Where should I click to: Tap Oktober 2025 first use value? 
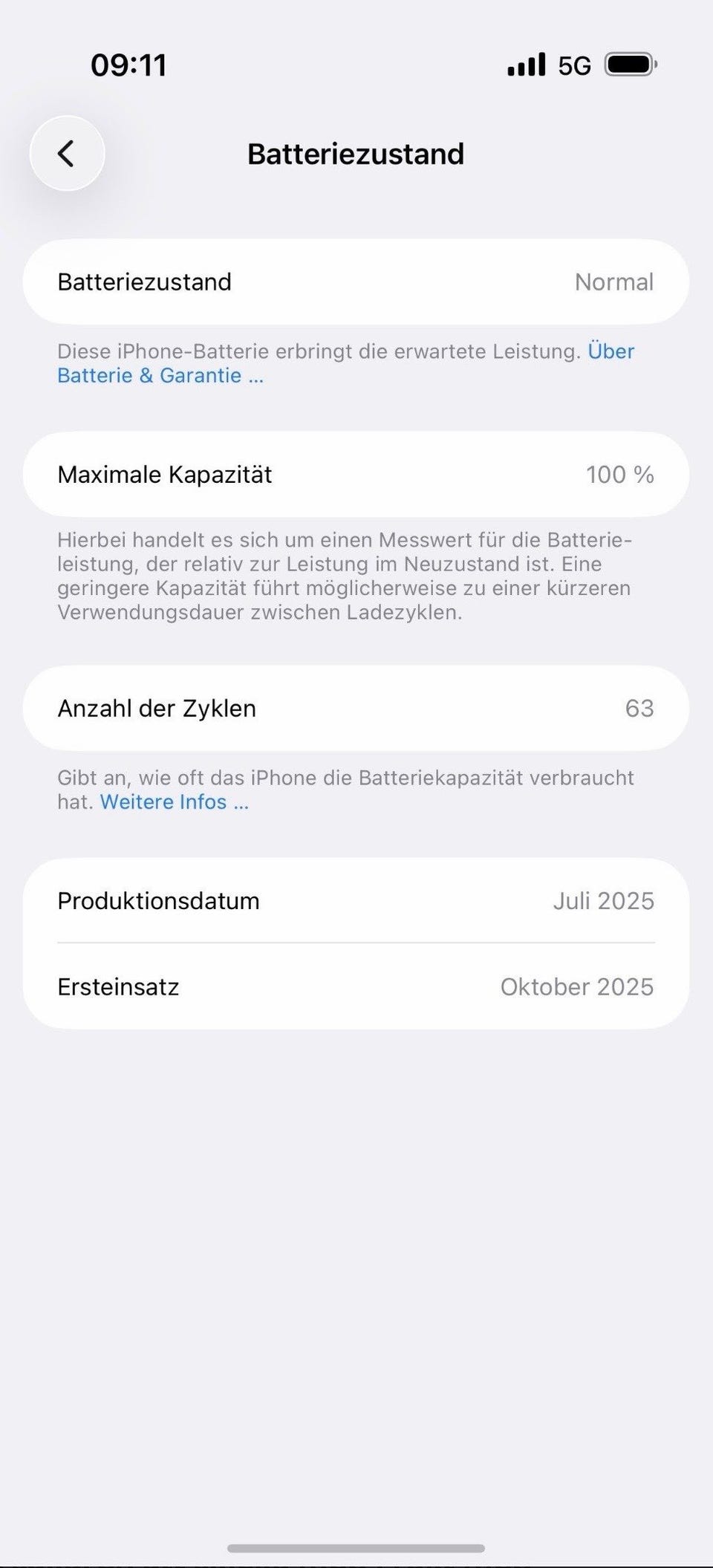pos(576,986)
